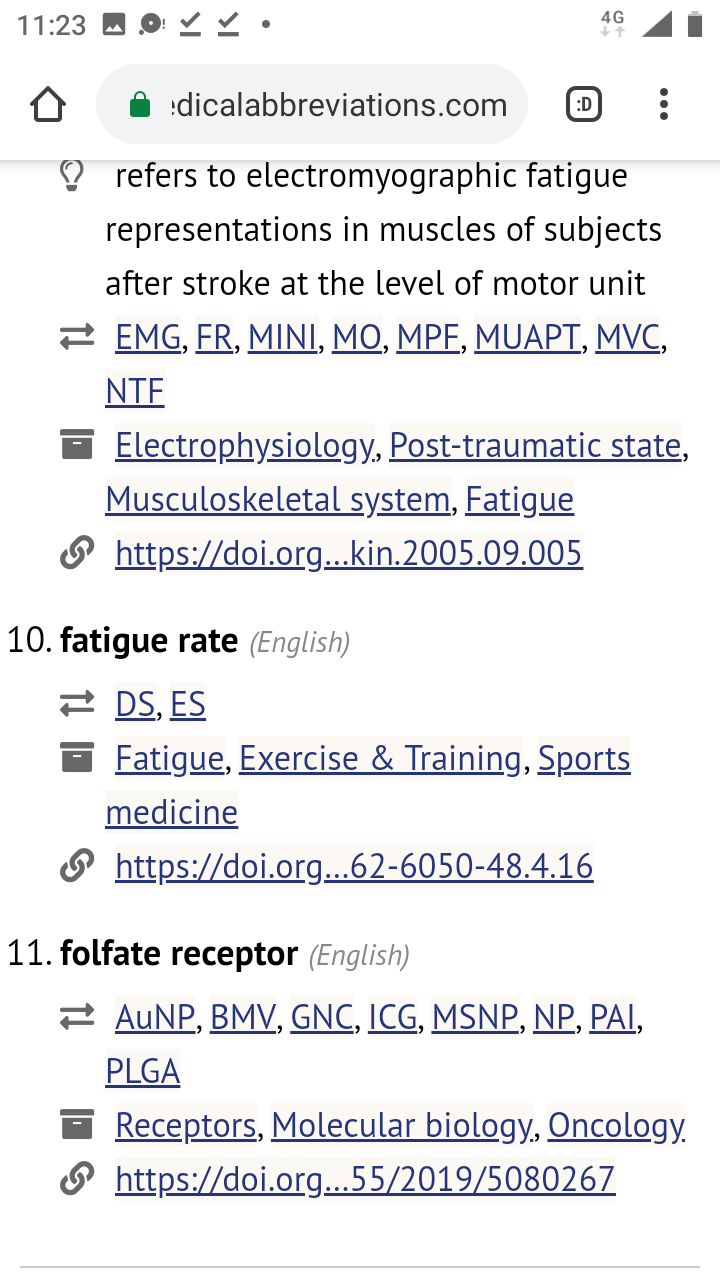Open the Sports medicine category
The width and height of the screenshot is (720, 1280).
(368, 786)
